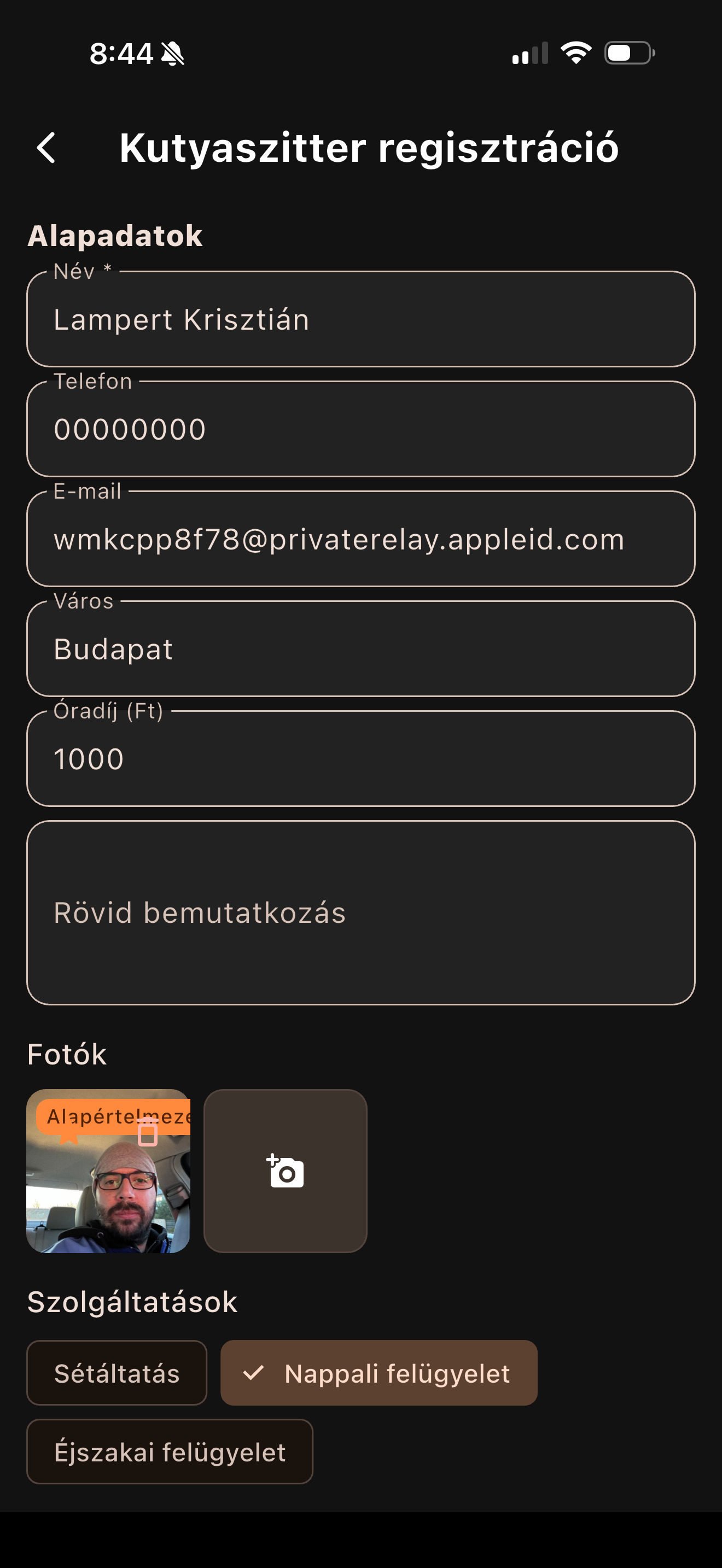Open the Rövid bemutatkozás text box
The image size is (722, 1568).
coord(360,912)
